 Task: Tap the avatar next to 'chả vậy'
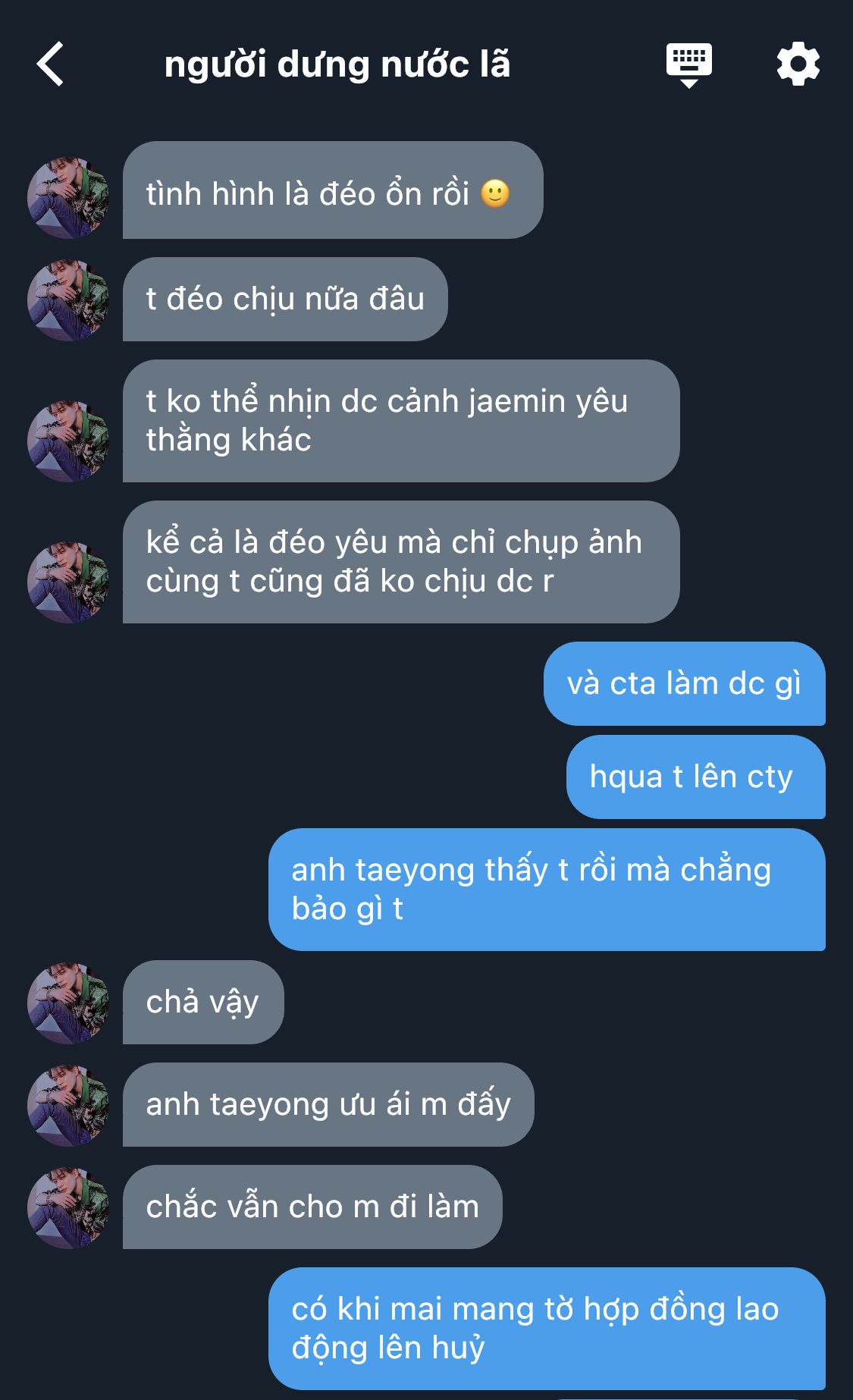click(68, 1003)
